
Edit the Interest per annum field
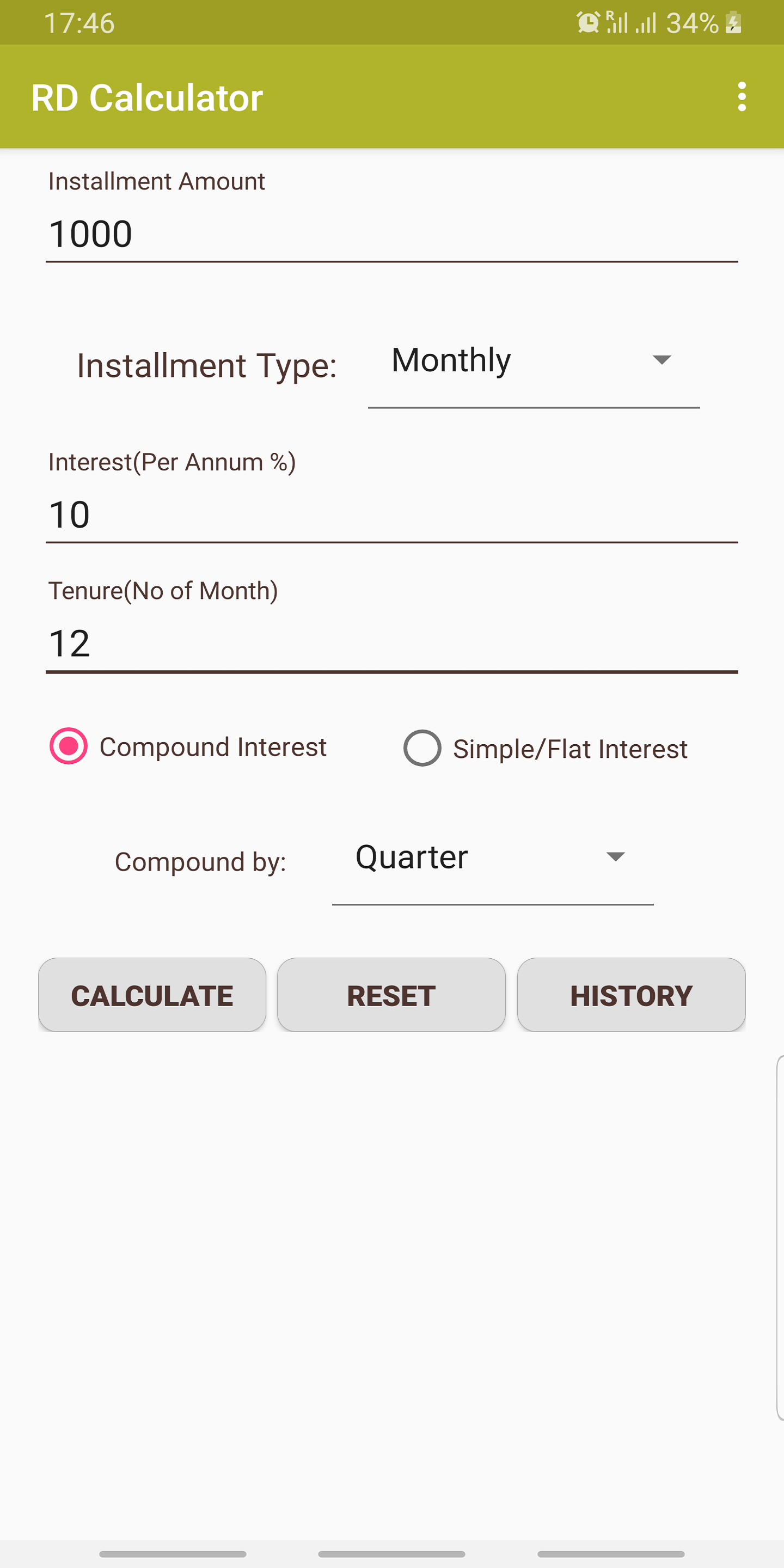[x=391, y=515]
